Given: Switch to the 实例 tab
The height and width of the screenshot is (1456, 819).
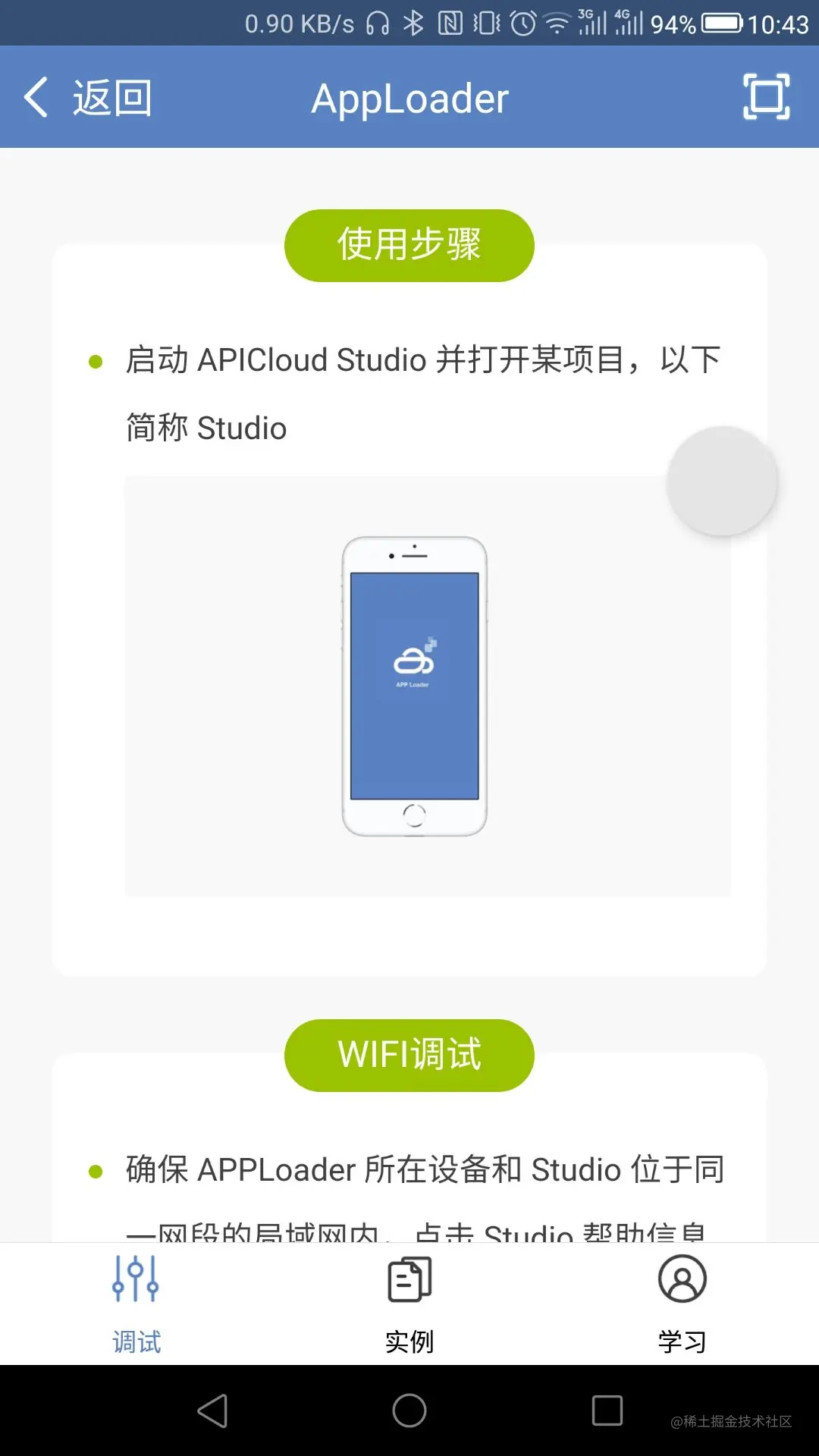Looking at the screenshot, I should [x=409, y=1304].
